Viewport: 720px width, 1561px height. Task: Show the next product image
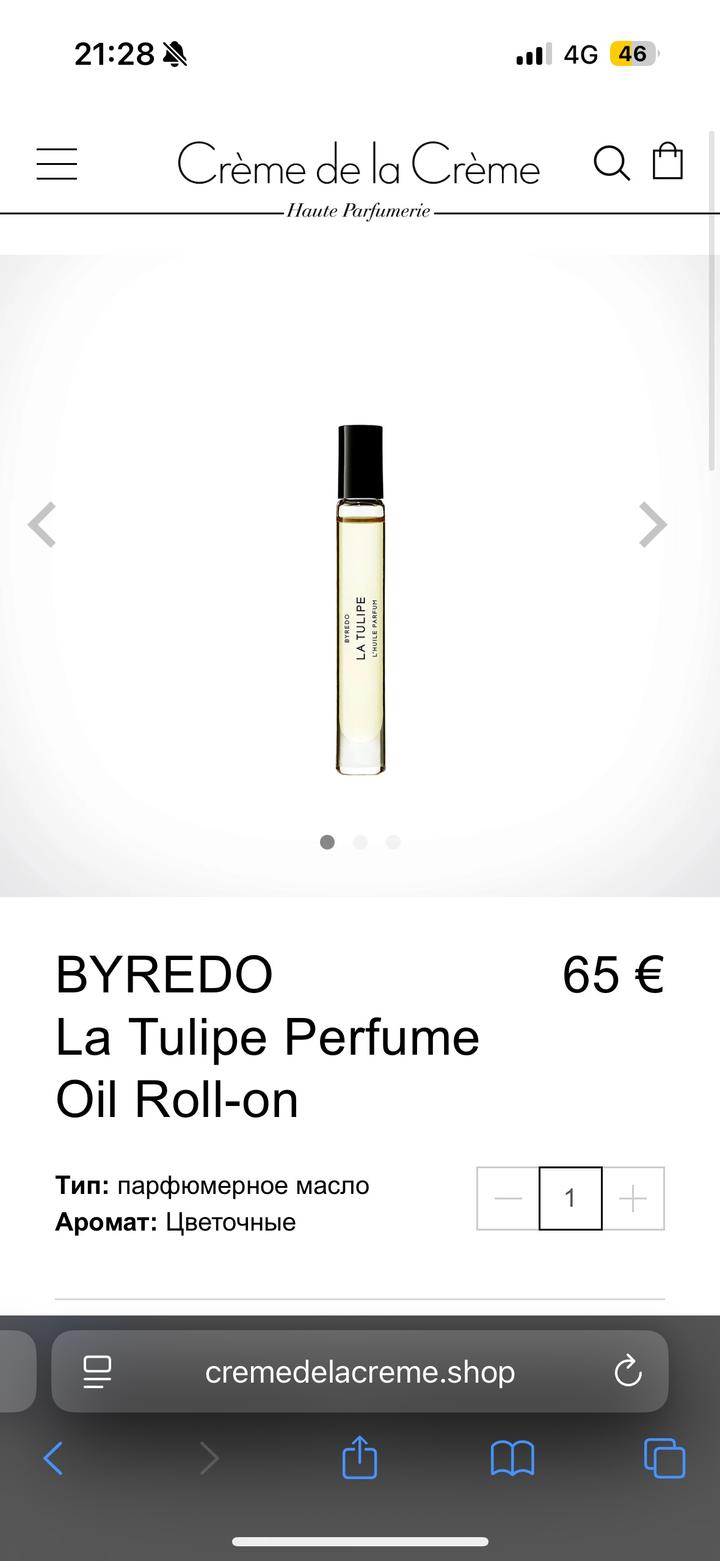pos(652,524)
